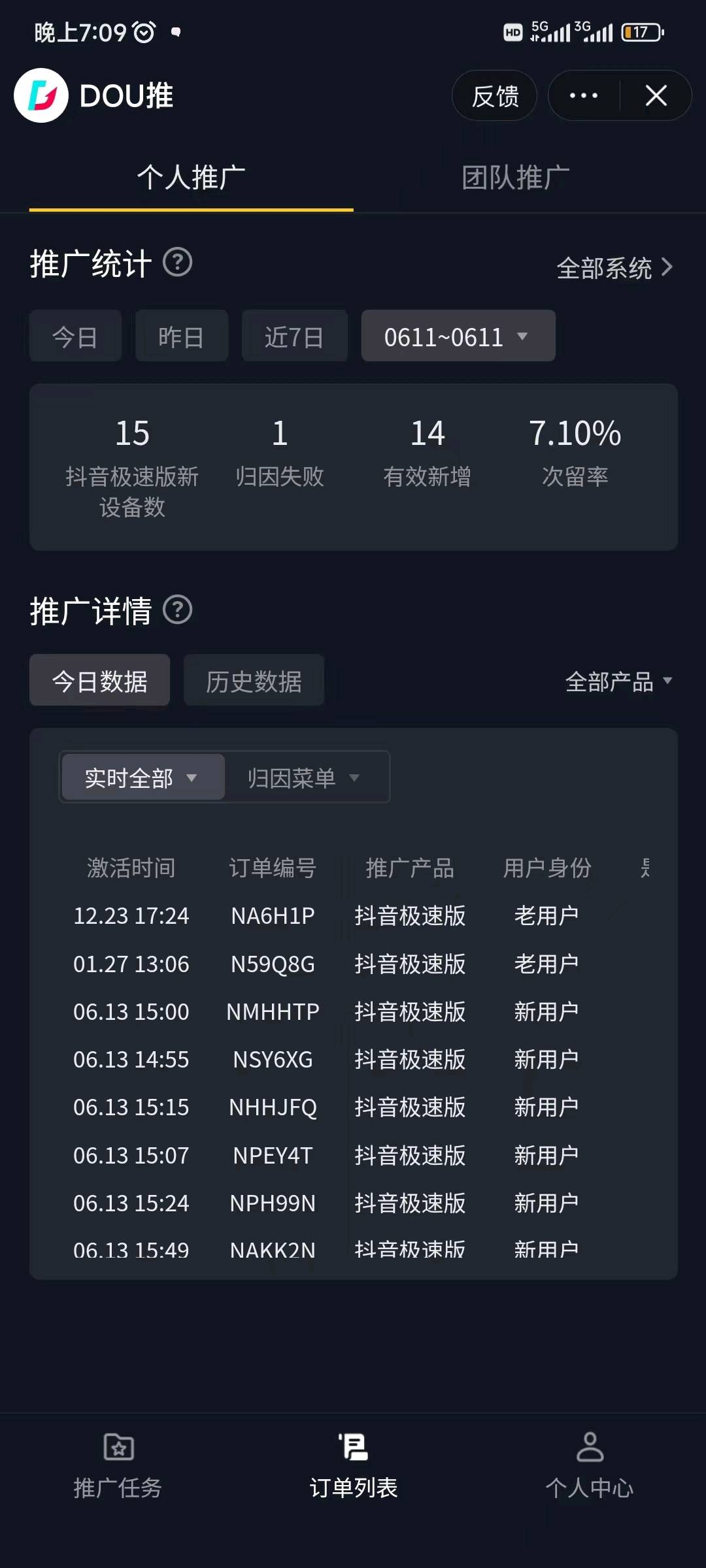The height and width of the screenshot is (1568, 706).
Task: Open the 归因菜单 dropdown
Action: point(305,777)
